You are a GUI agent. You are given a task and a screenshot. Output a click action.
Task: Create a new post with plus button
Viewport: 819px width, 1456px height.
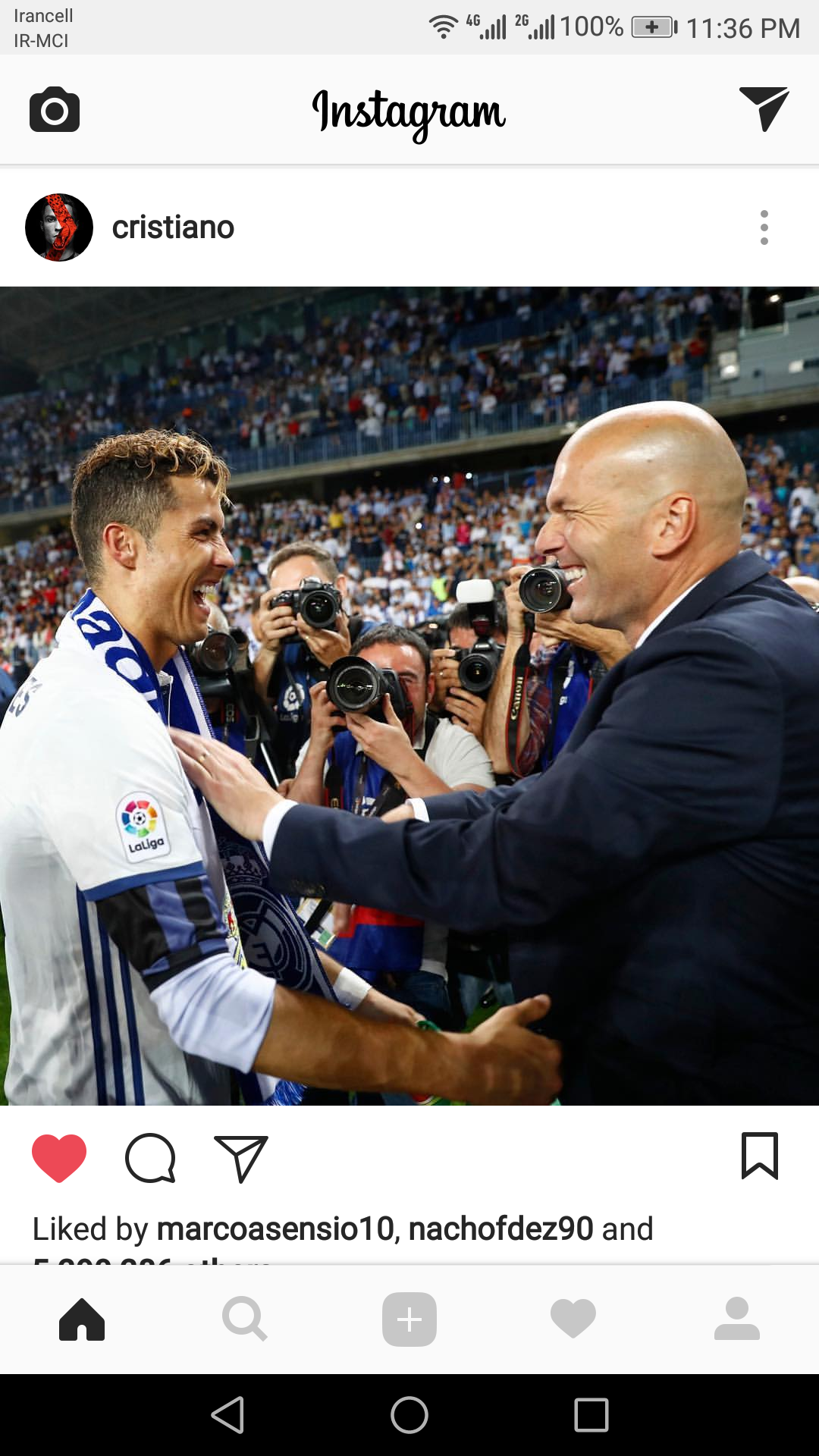[409, 1319]
